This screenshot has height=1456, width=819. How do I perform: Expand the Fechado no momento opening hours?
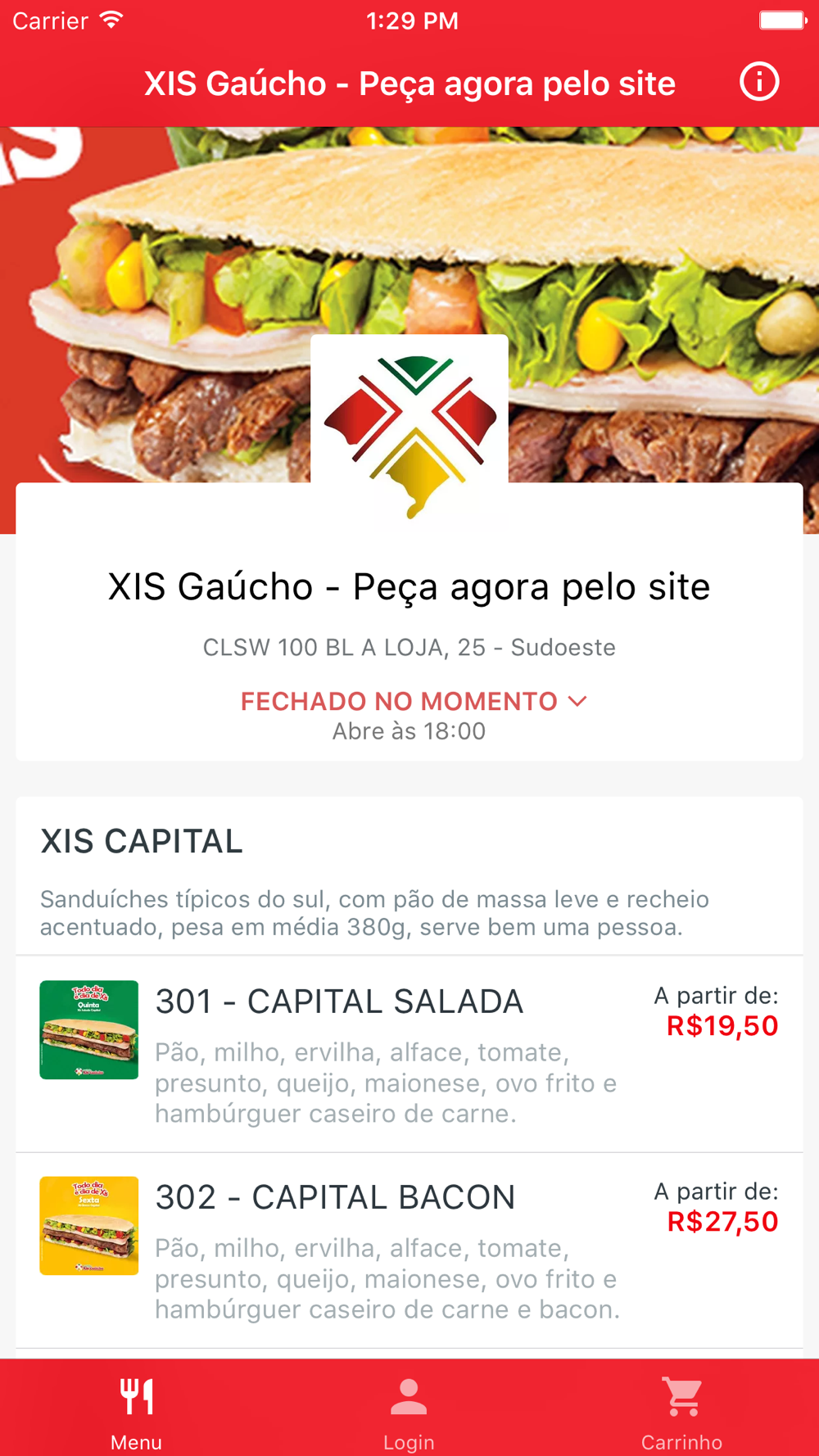pos(413,702)
